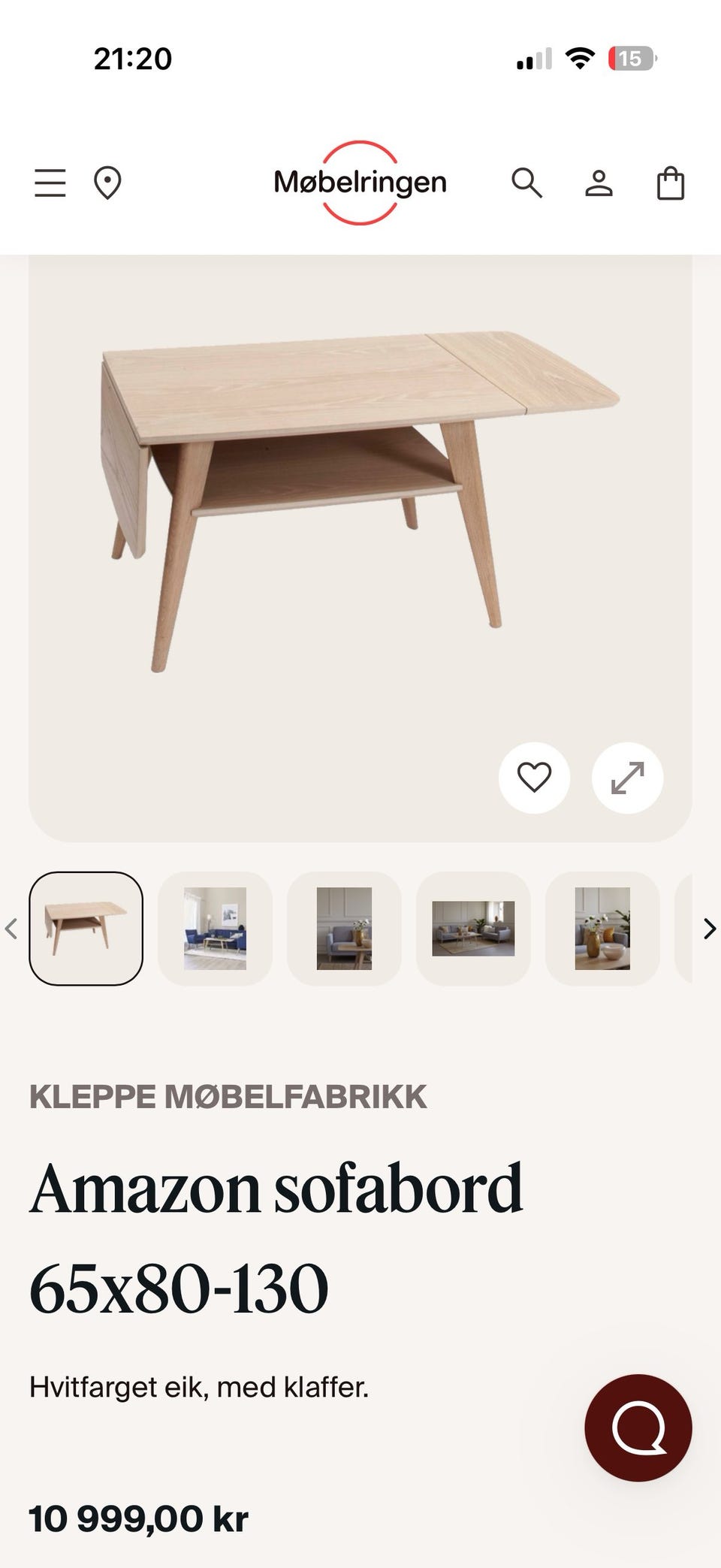Select the vase close-up thumbnail
The height and width of the screenshot is (1568, 721).
click(x=603, y=929)
